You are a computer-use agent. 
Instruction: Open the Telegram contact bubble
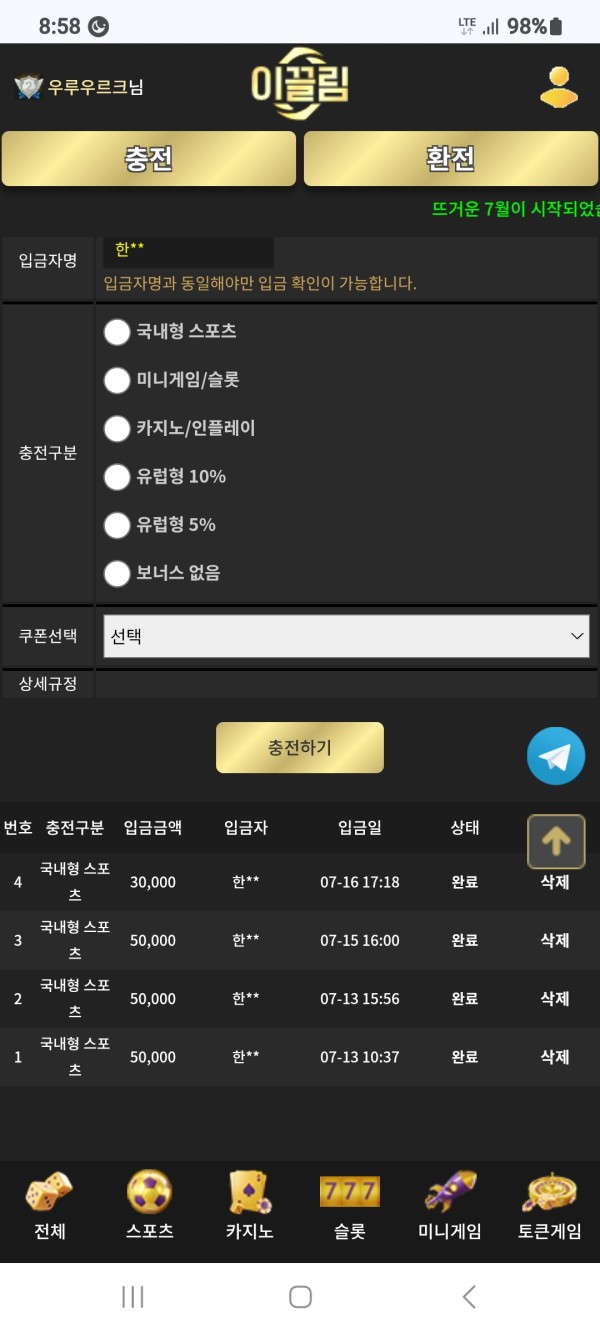pos(556,756)
